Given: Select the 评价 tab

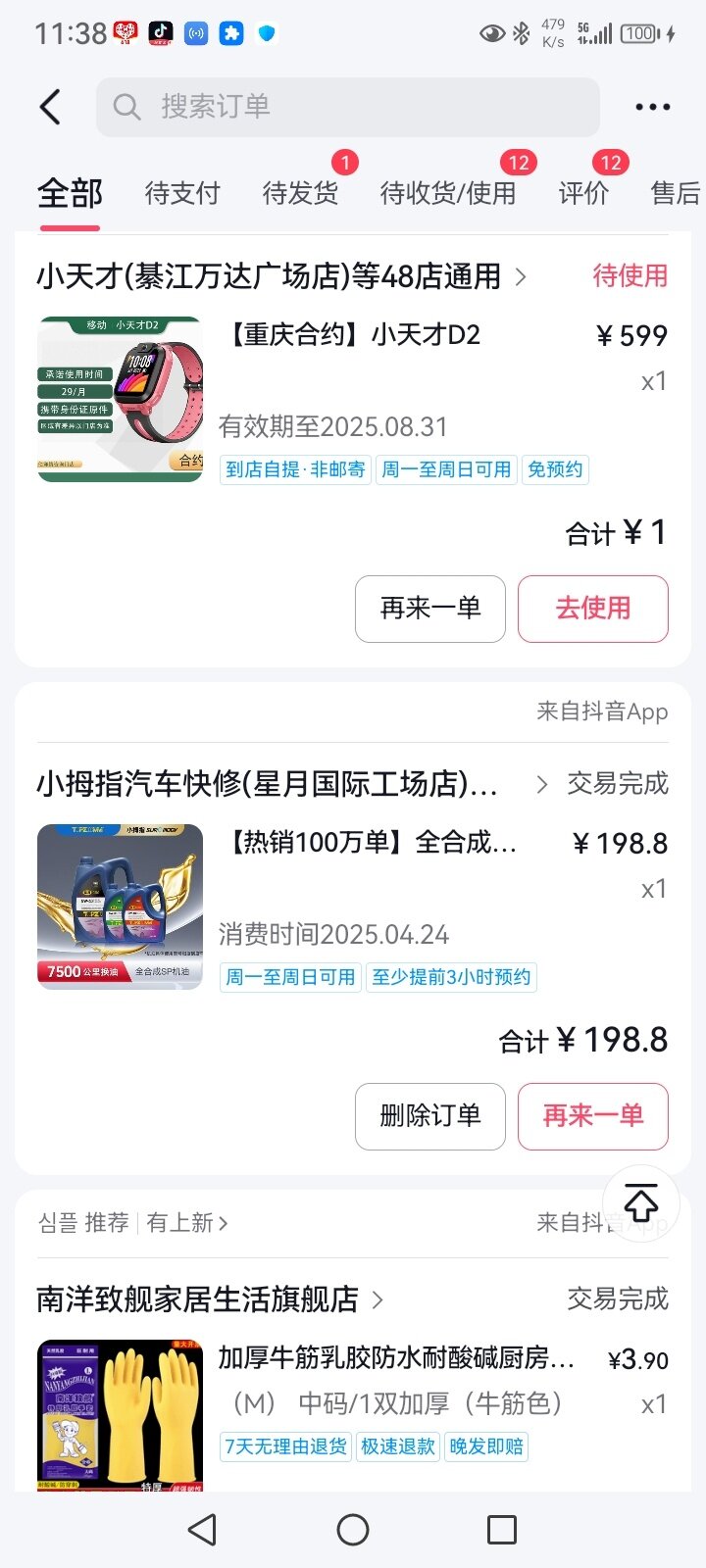Looking at the screenshot, I should click(x=583, y=193).
